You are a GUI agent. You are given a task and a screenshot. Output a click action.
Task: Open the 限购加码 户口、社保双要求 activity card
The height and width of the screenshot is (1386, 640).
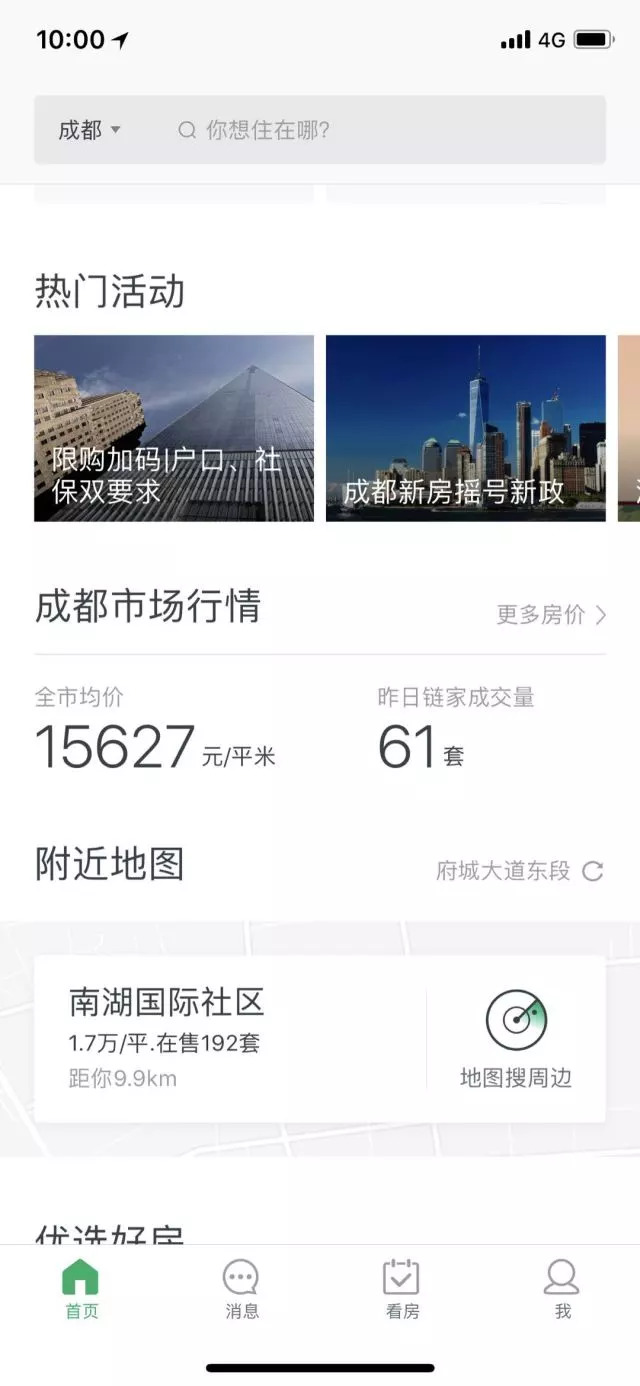[x=174, y=428]
